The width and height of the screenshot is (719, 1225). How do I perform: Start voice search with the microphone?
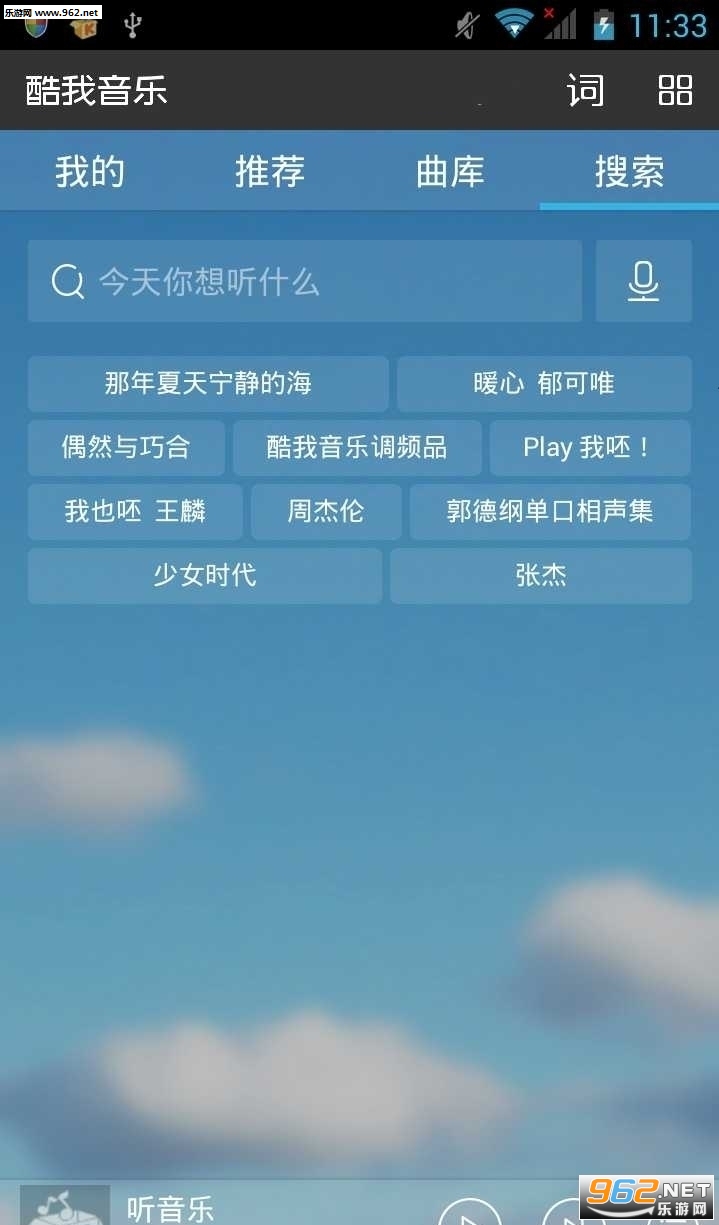644,281
